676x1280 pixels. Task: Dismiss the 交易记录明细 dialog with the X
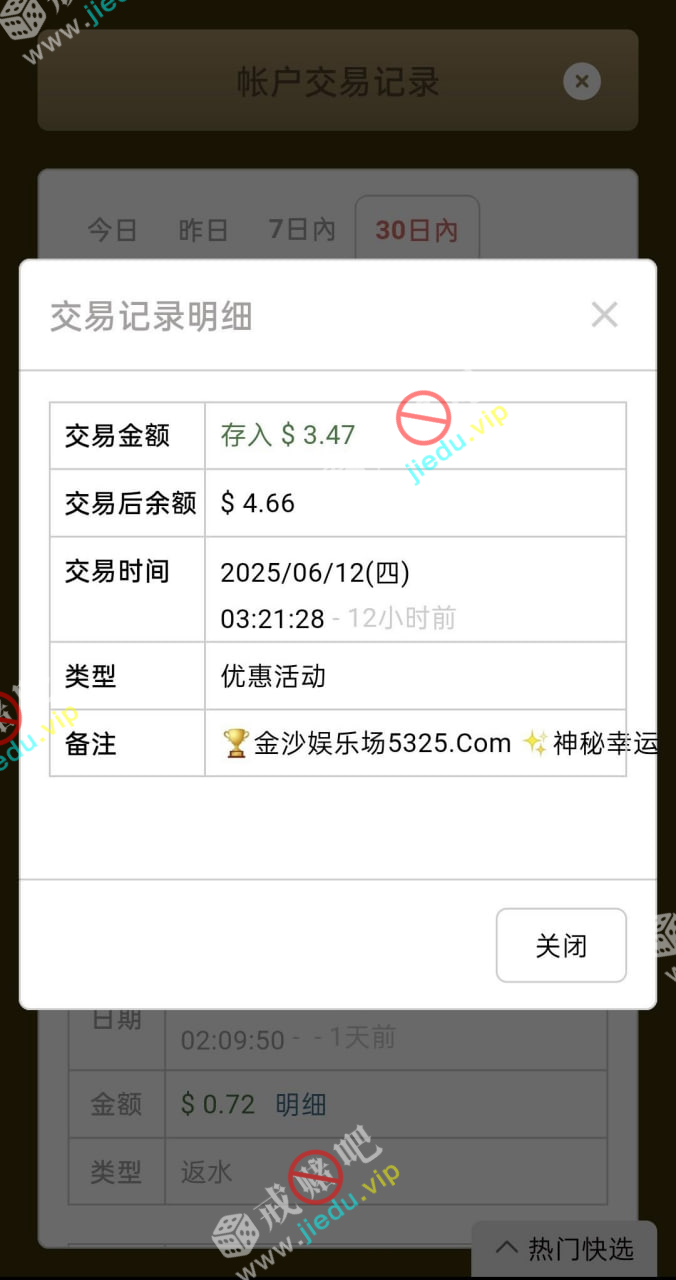(x=604, y=315)
